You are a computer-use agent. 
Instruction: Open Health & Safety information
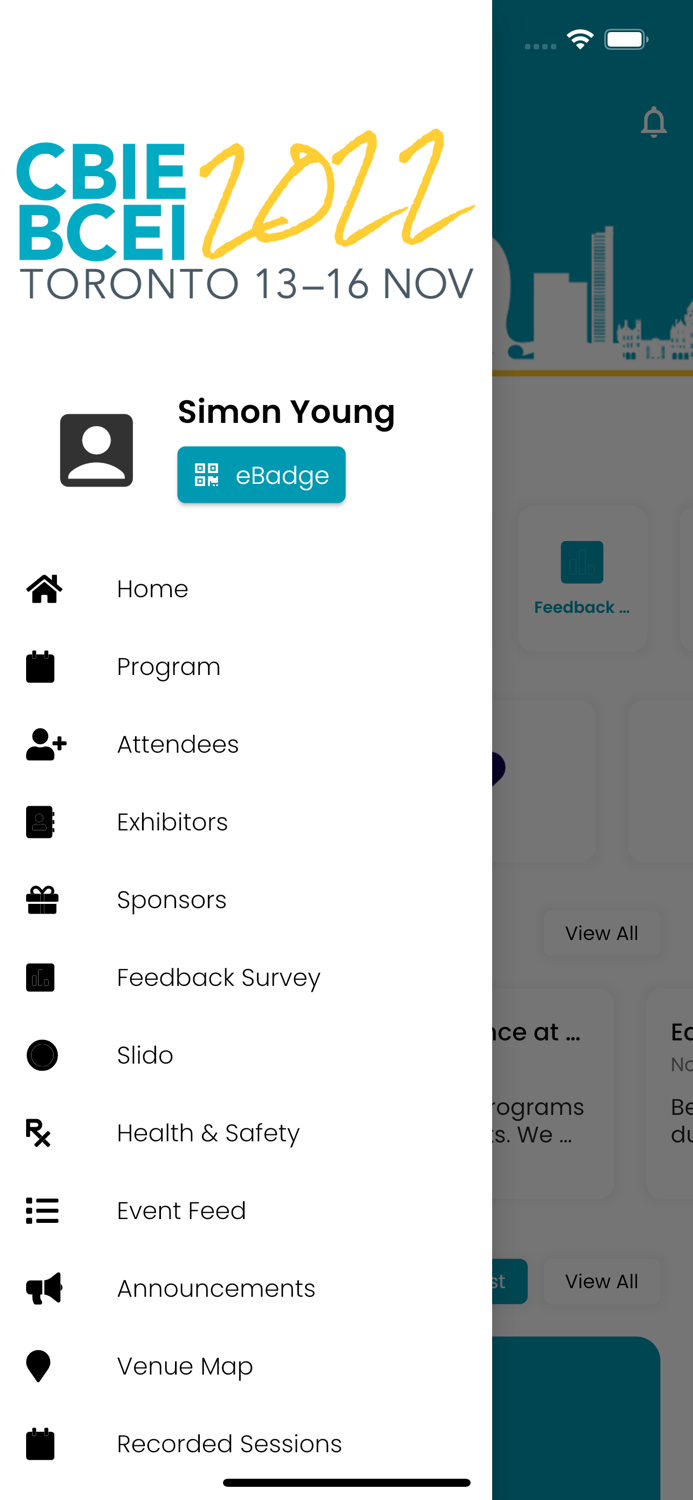click(x=208, y=1133)
